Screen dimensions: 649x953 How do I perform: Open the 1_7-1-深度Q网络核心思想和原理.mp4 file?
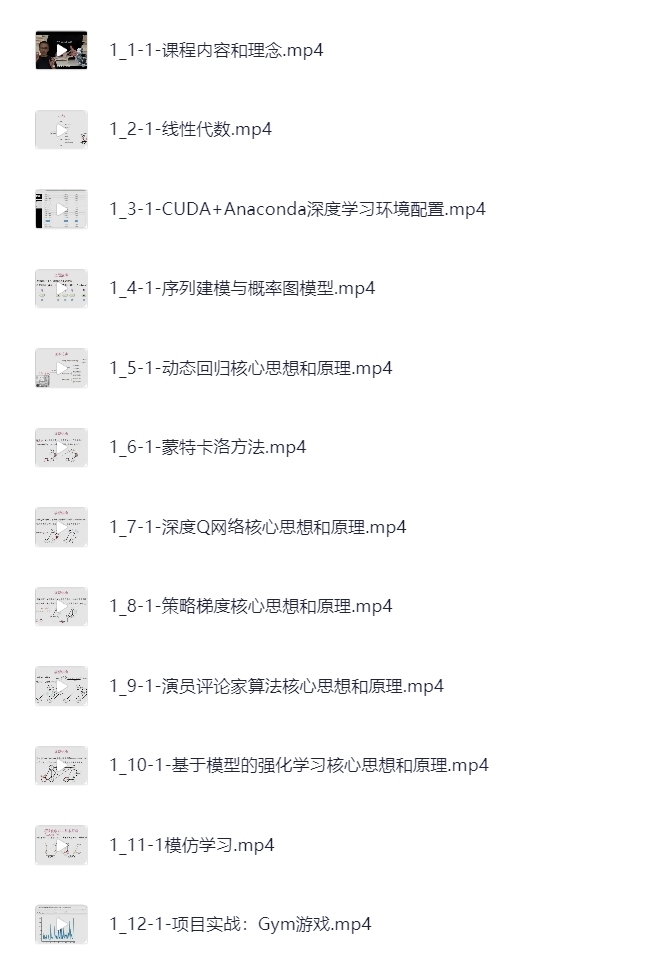(x=258, y=527)
